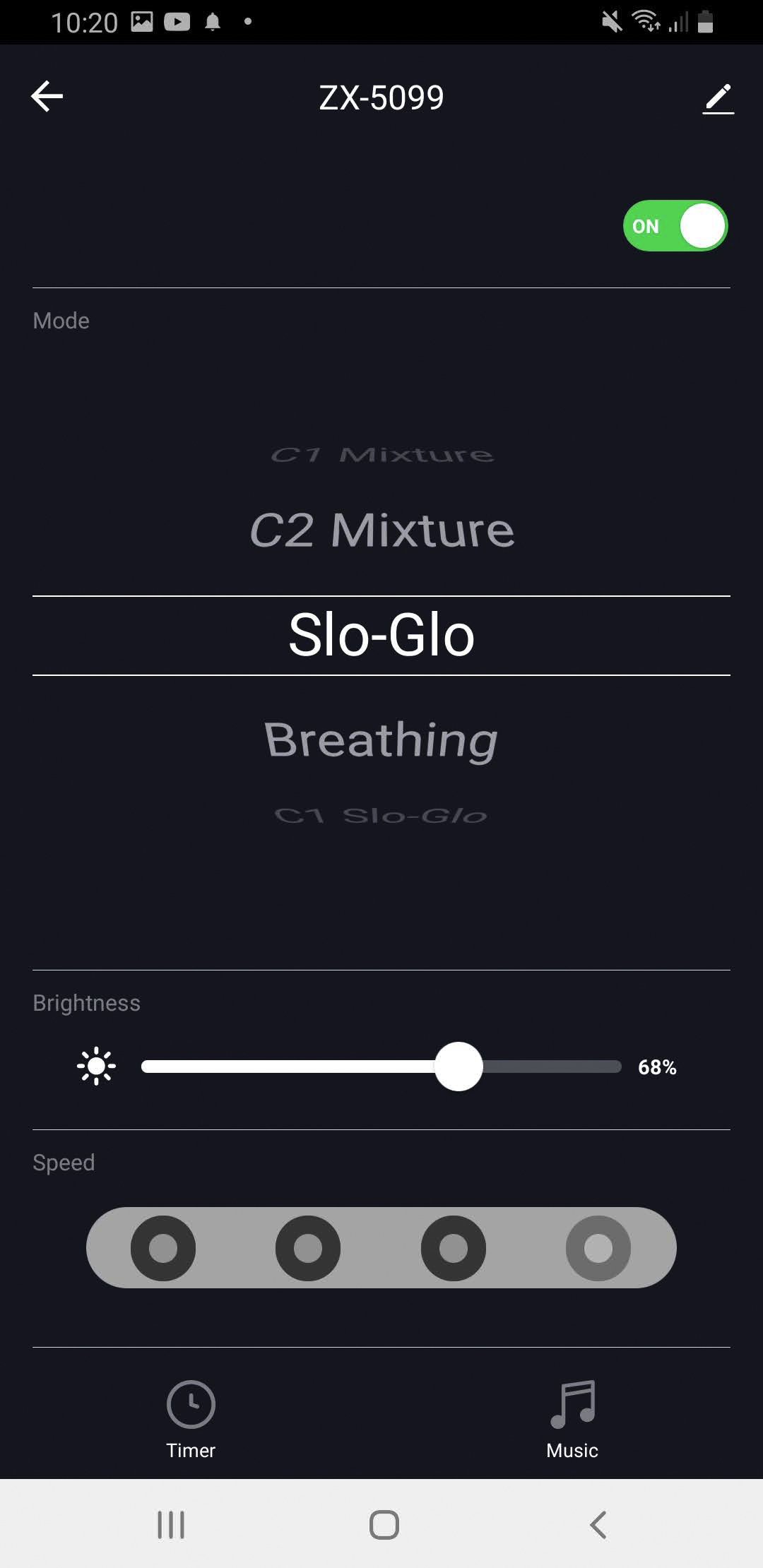The height and width of the screenshot is (1568, 763).
Task: Go to the system home screen
Action: pos(384,1524)
